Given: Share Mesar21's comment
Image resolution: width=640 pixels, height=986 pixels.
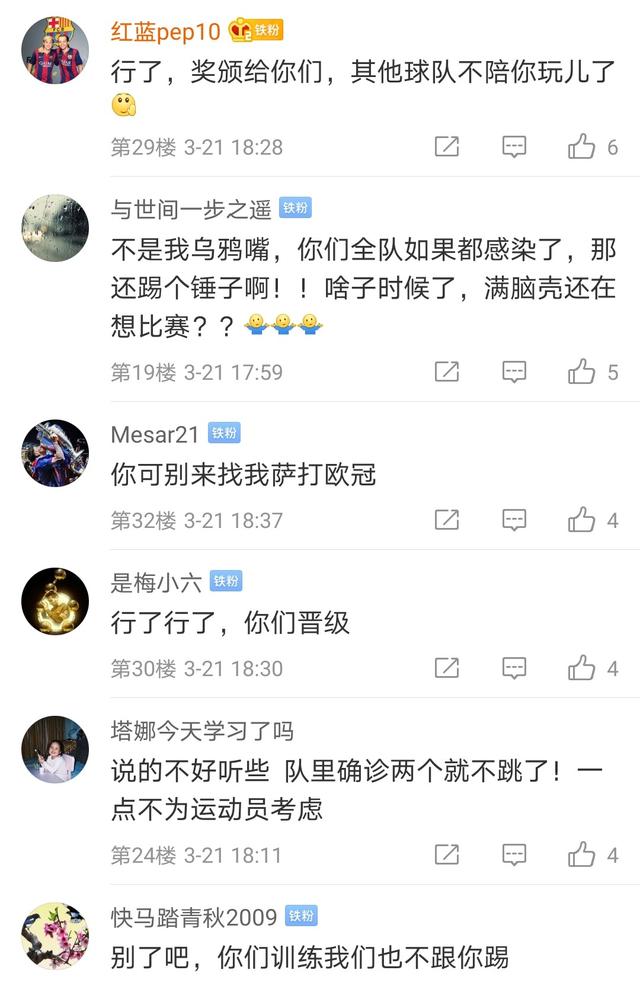Looking at the screenshot, I should pyautogui.click(x=447, y=520).
